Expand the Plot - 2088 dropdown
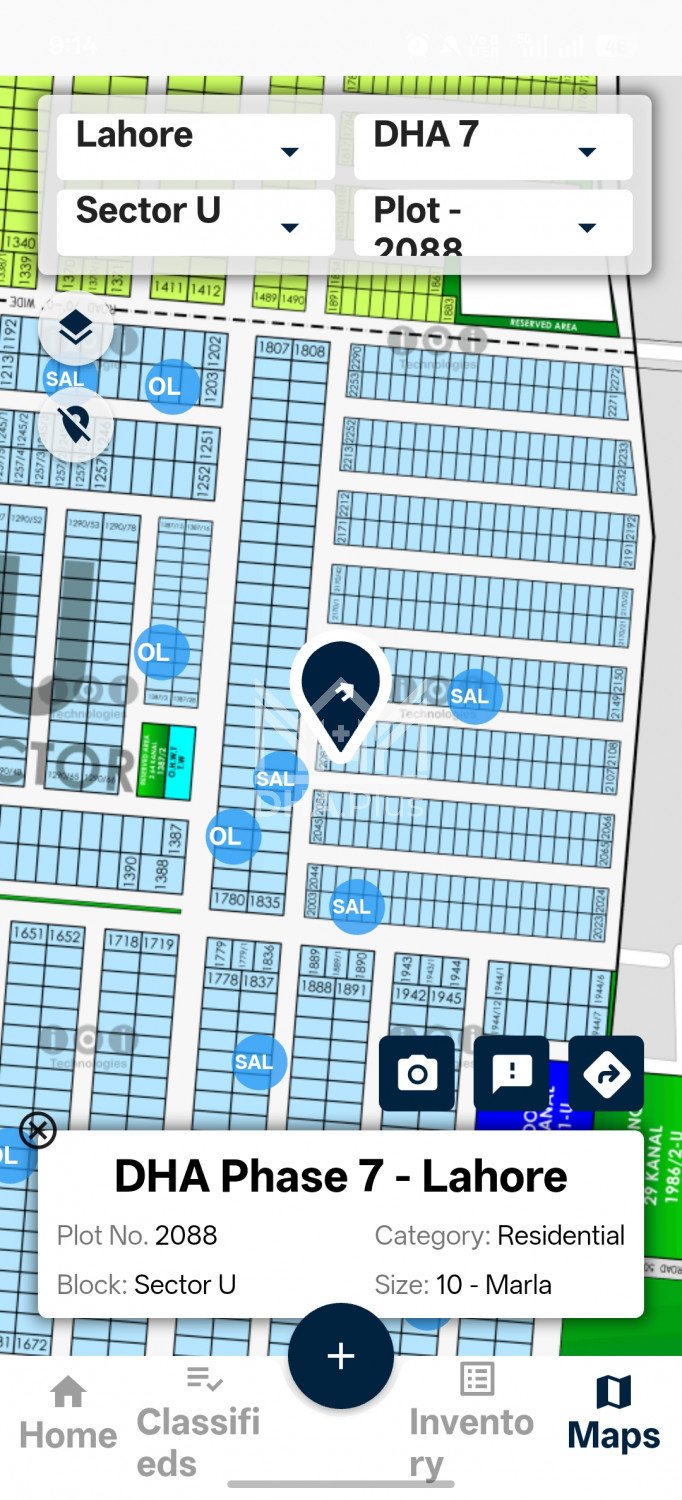This screenshot has height=1500, width=682. (x=493, y=223)
